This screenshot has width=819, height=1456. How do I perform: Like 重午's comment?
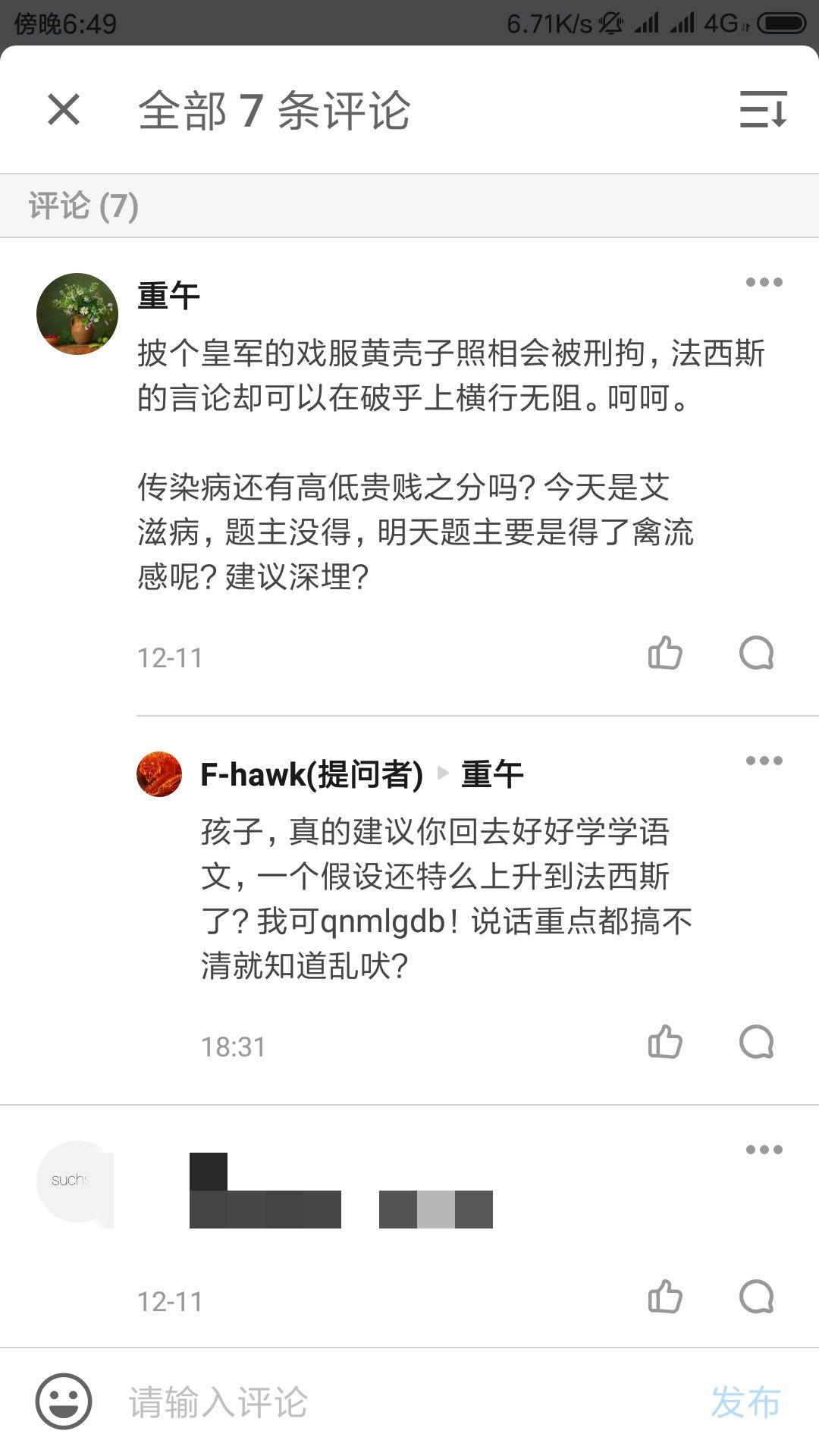click(x=665, y=653)
